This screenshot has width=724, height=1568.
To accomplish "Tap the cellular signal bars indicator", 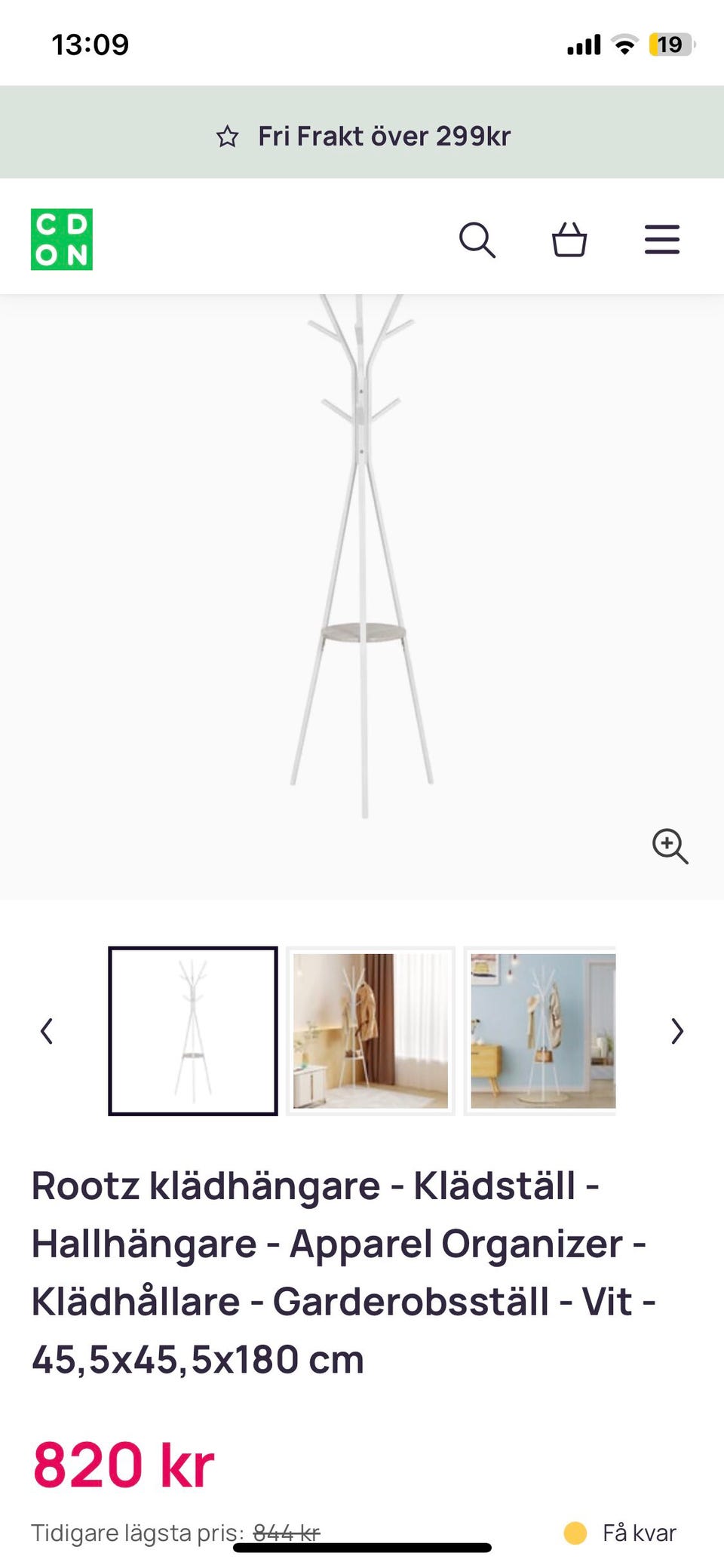I will [x=584, y=44].
